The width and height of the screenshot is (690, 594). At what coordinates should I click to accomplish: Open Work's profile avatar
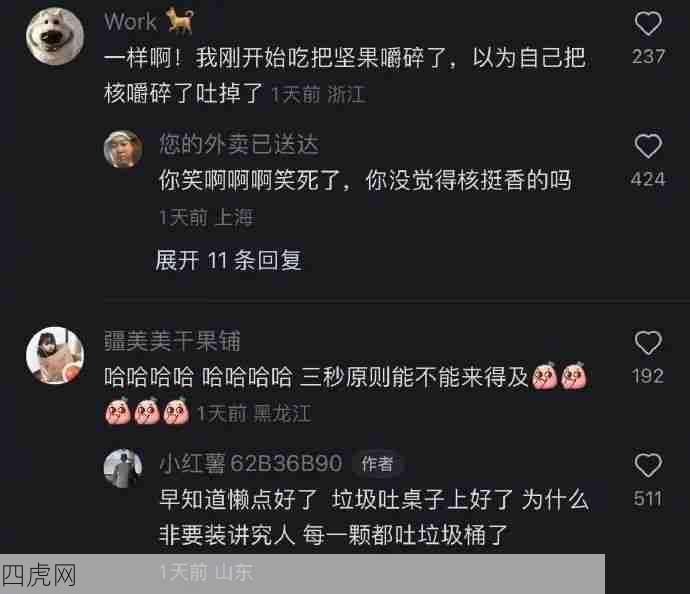pos(54,36)
